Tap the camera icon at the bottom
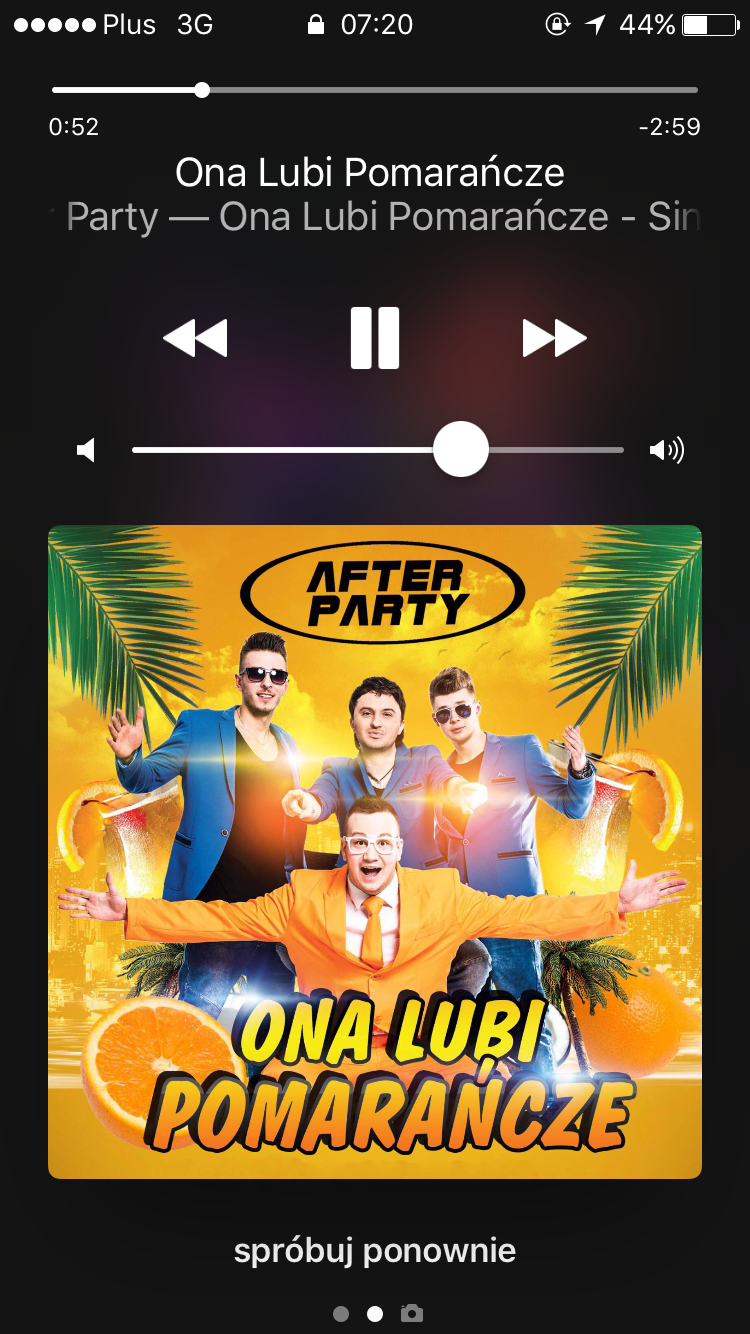750x1334 pixels. pos(411,1313)
